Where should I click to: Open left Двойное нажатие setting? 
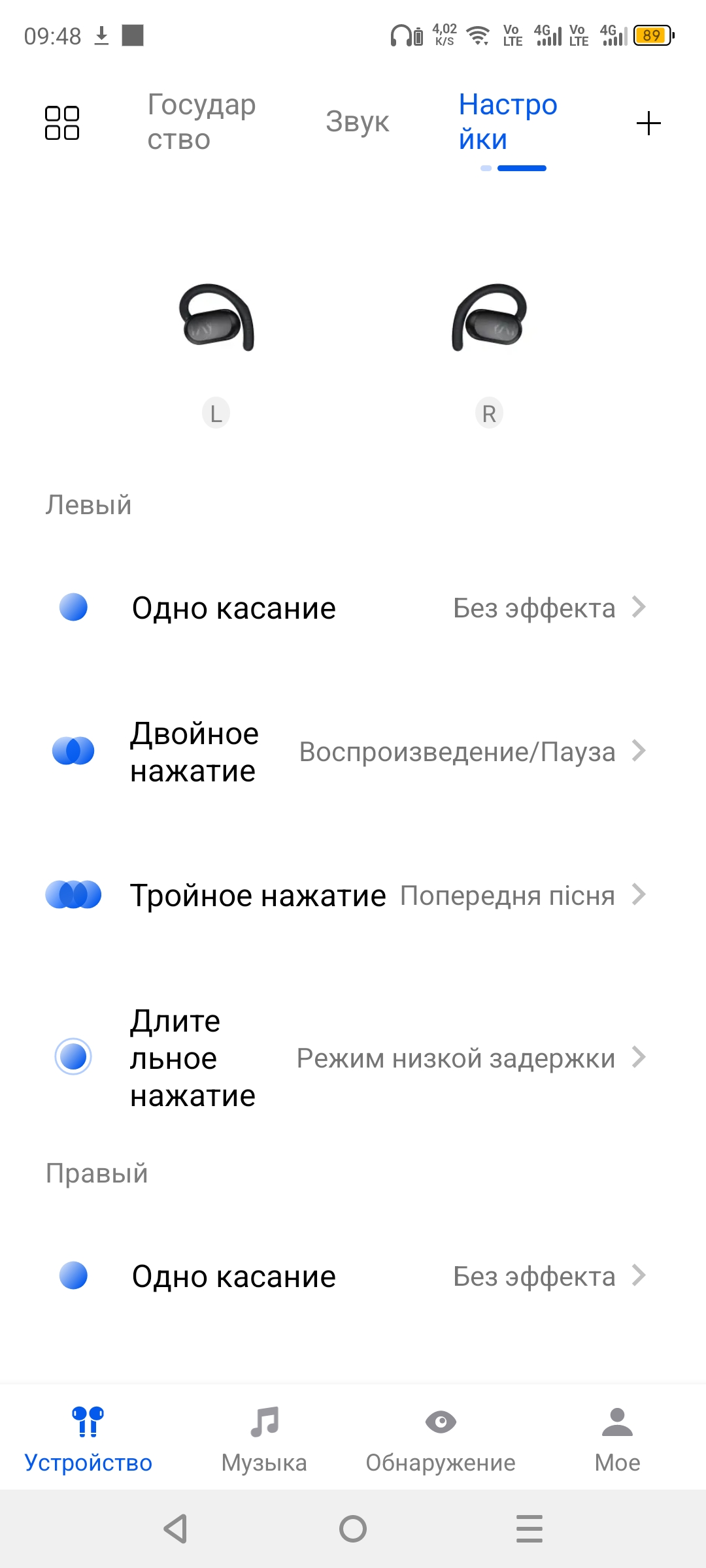coord(353,752)
